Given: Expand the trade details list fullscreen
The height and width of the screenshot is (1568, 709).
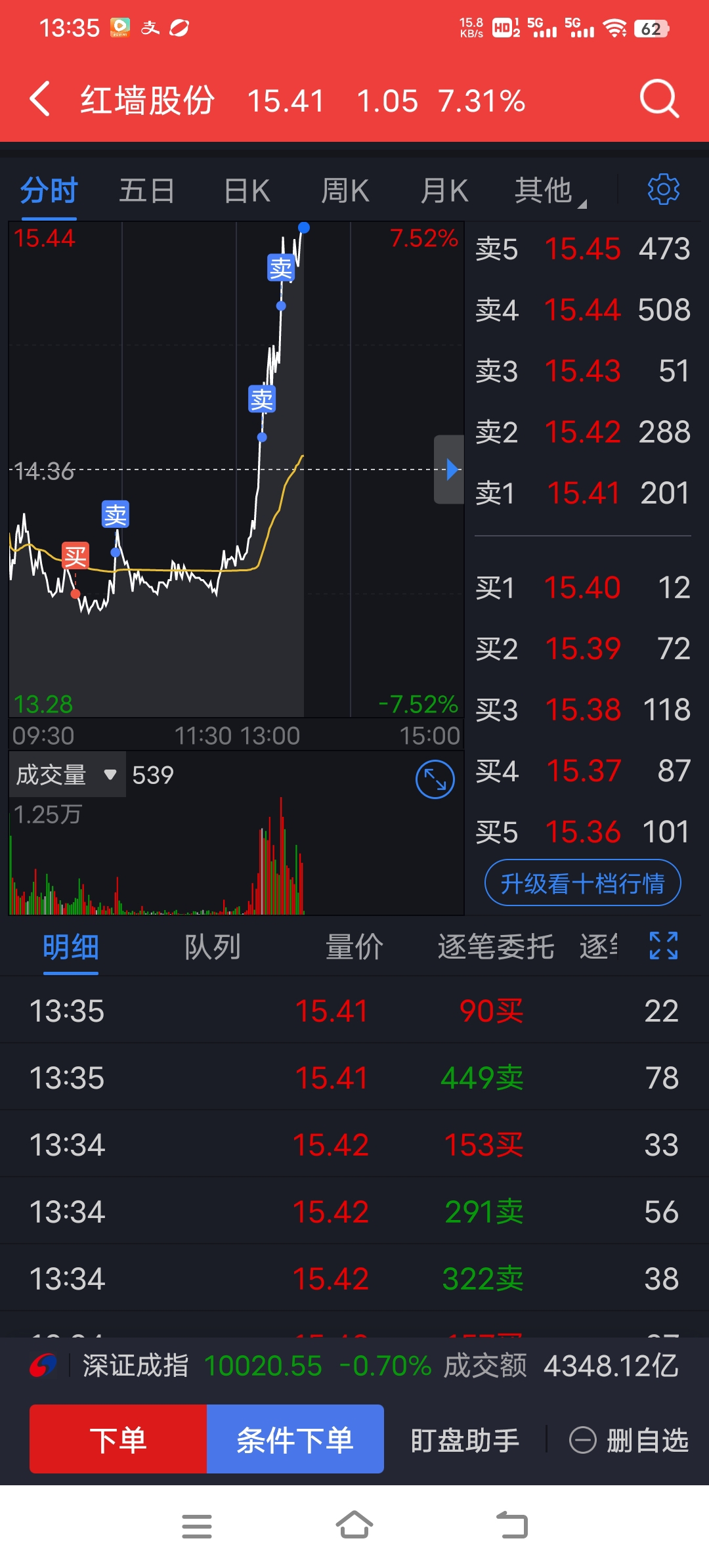Looking at the screenshot, I should point(664,946).
